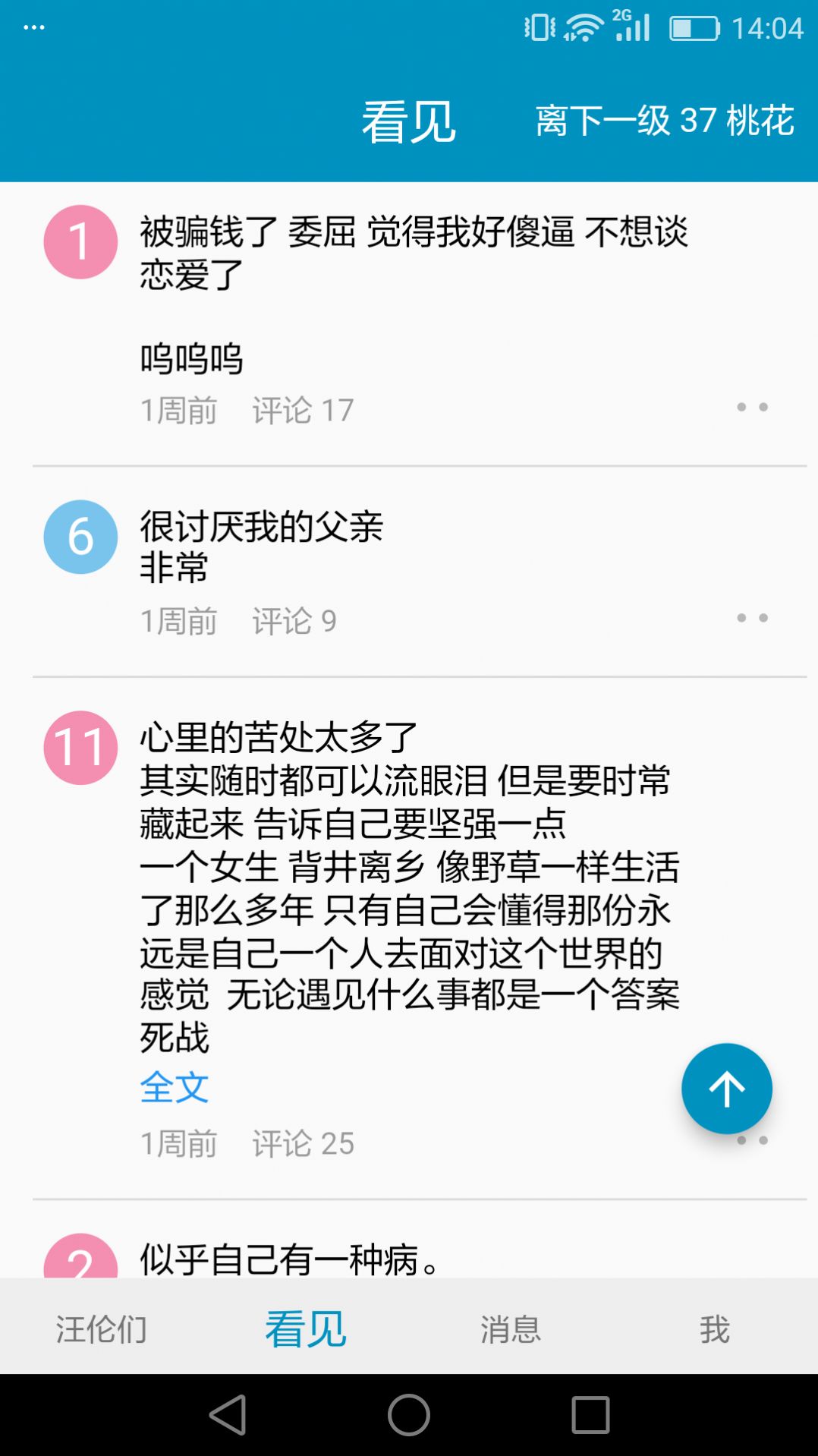Open more options on the 很讨厌我的父亲 post
818x1456 pixels.
coord(752,618)
